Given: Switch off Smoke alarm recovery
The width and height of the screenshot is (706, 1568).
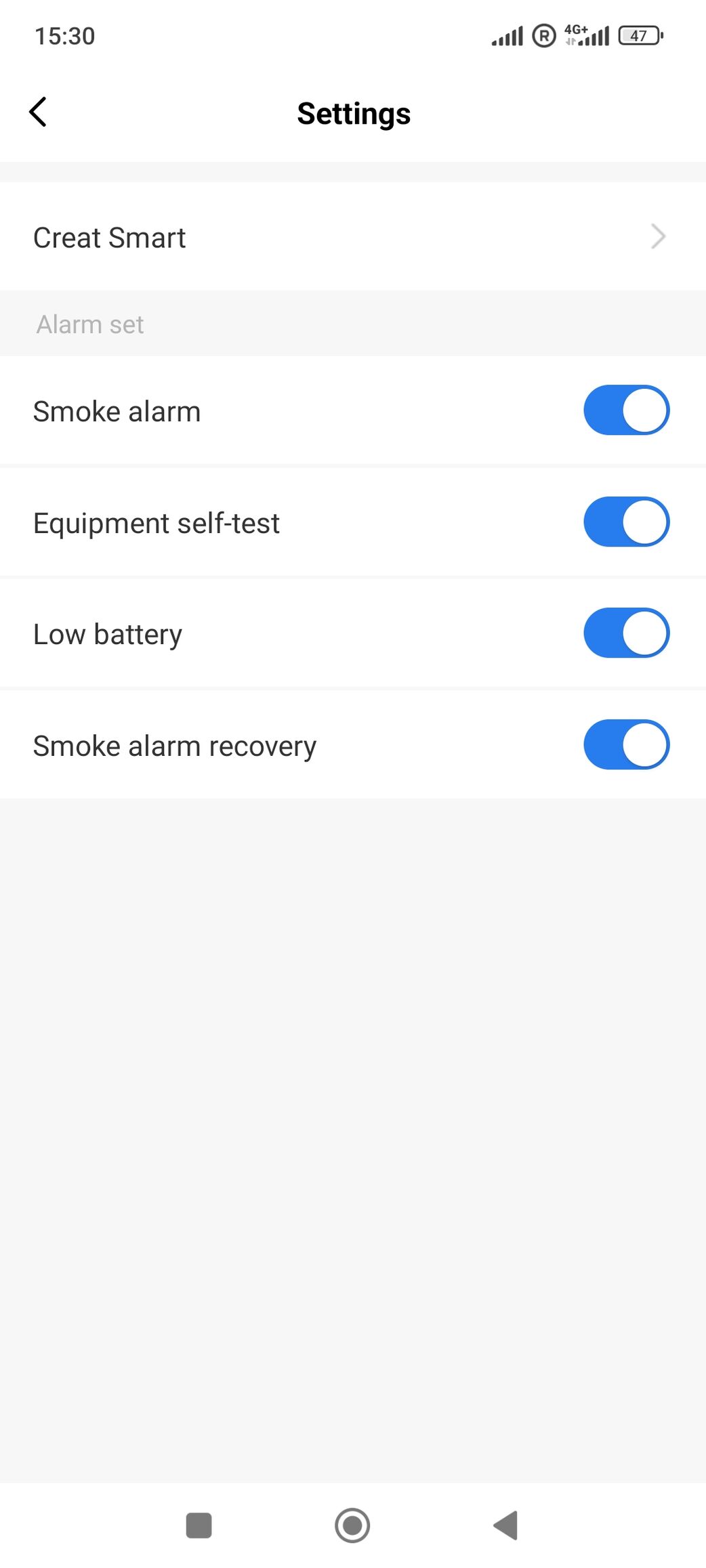Looking at the screenshot, I should tap(626, 745).
